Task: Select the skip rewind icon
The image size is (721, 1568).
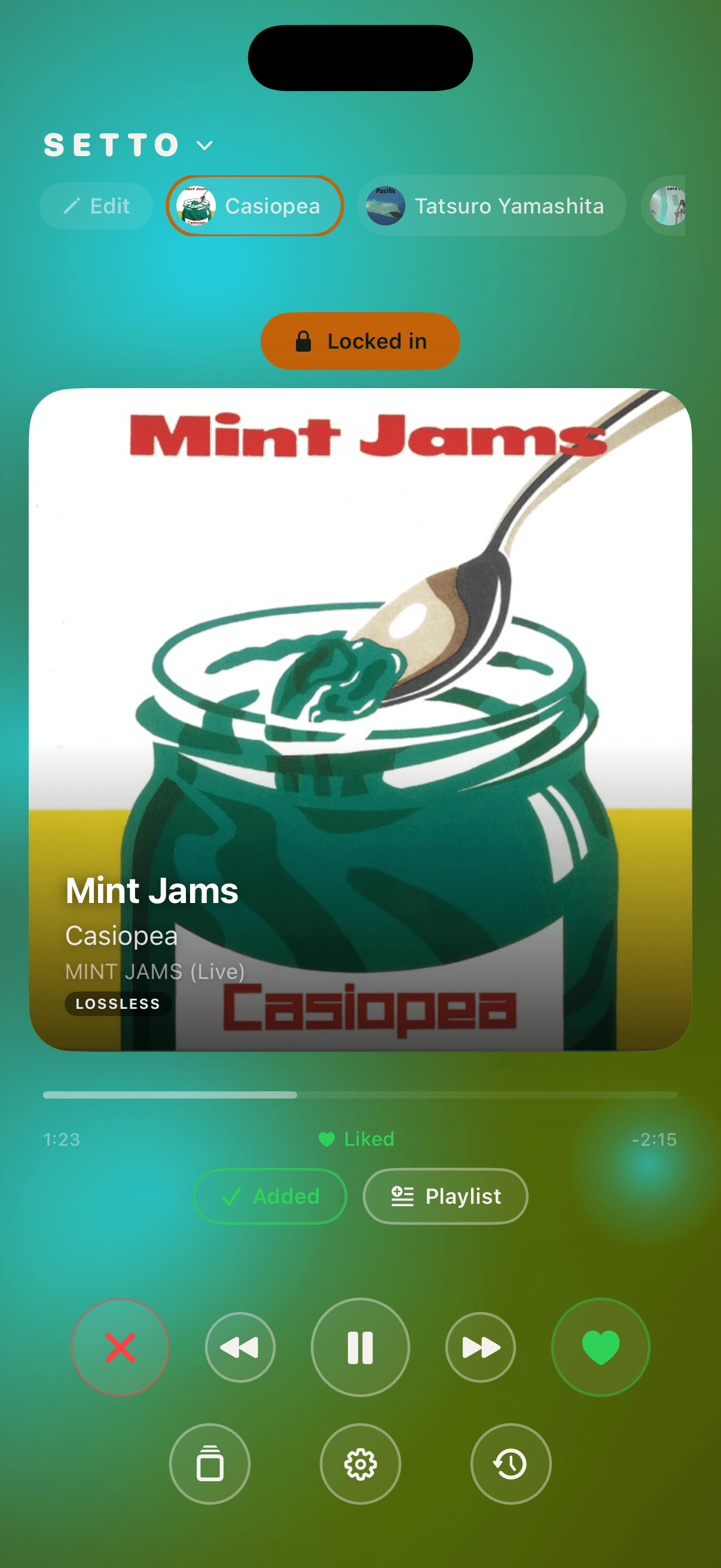Action: pyautogui.click(x=240, y=1347)
